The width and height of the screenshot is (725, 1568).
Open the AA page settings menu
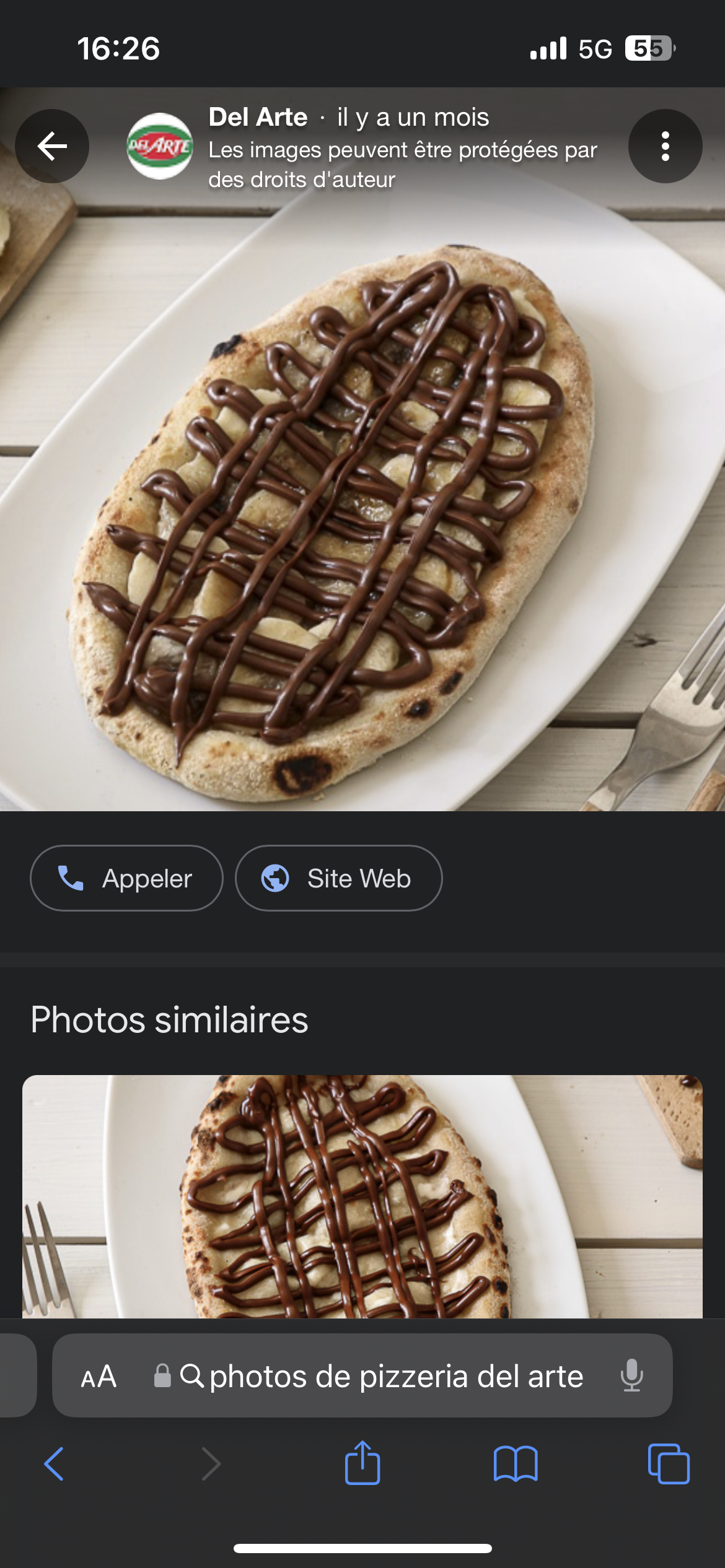[x=99, y=1376]
